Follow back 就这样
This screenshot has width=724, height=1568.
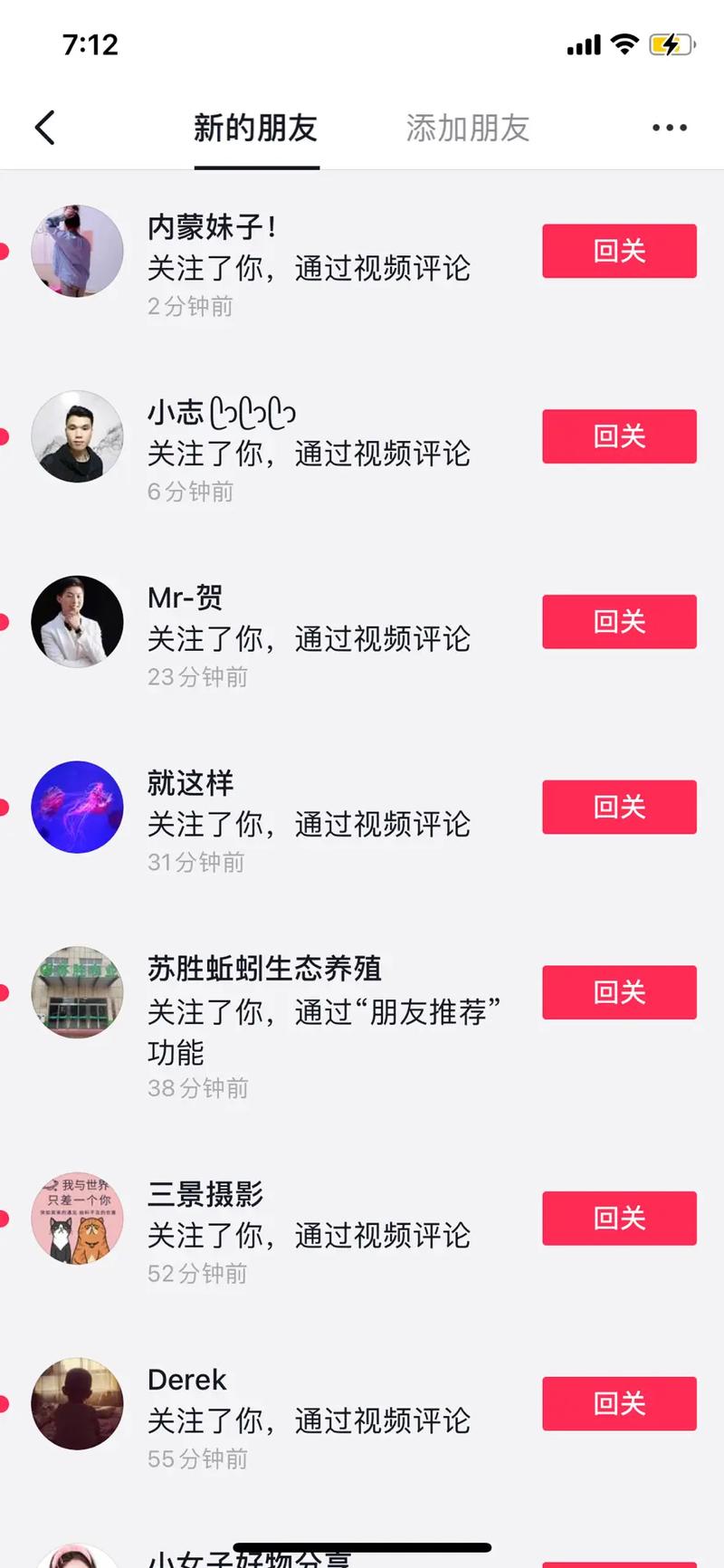point(619,807)
